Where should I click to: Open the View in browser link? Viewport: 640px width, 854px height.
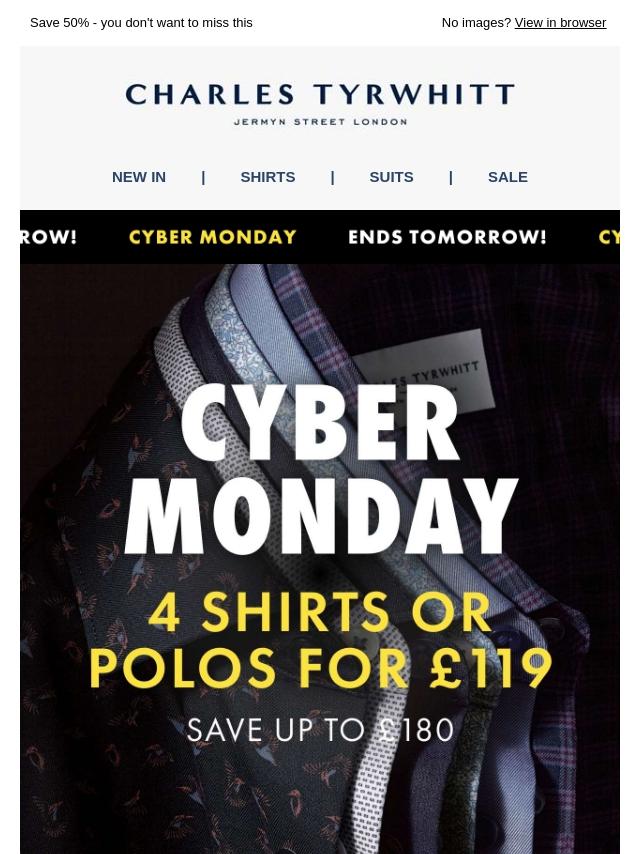point(560,22)
